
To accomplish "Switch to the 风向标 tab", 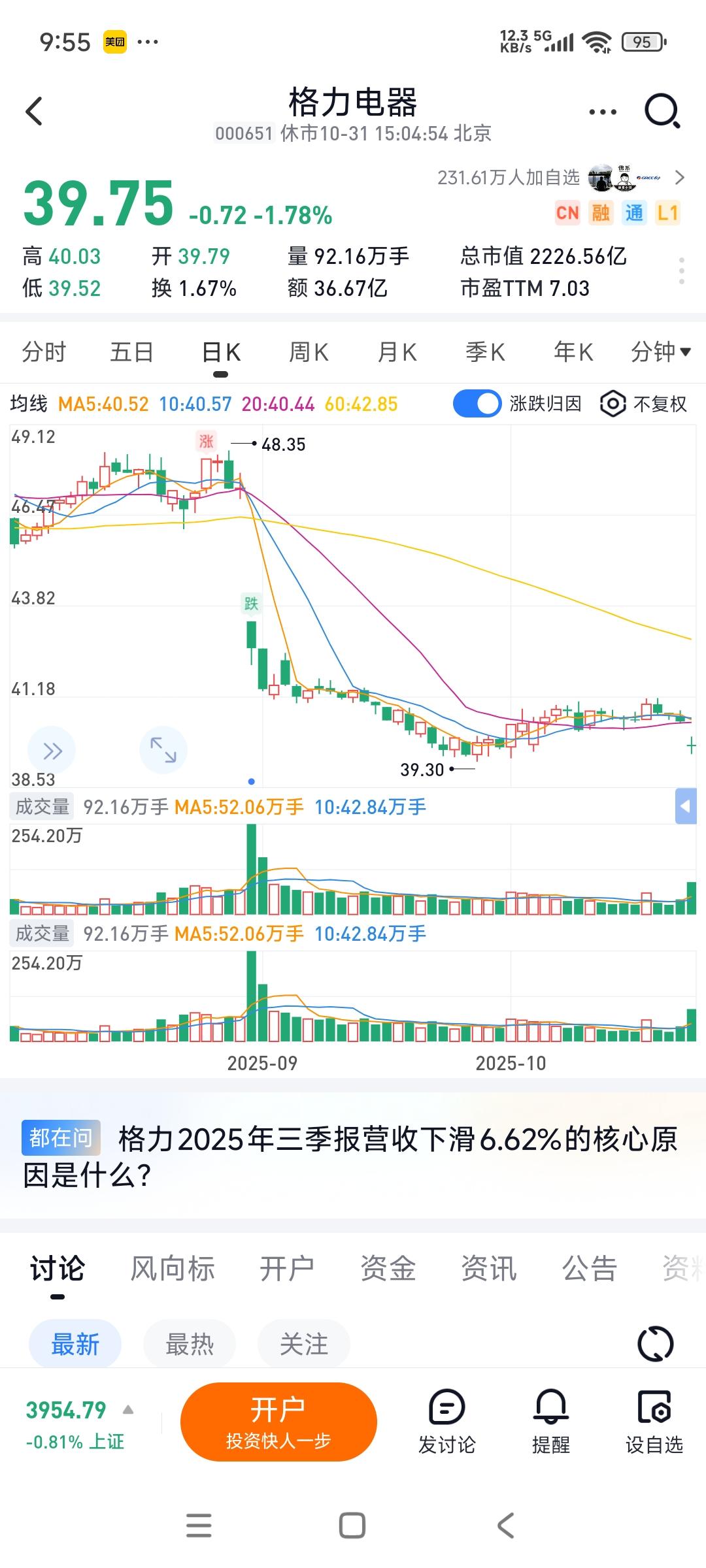I will 173,1269.
